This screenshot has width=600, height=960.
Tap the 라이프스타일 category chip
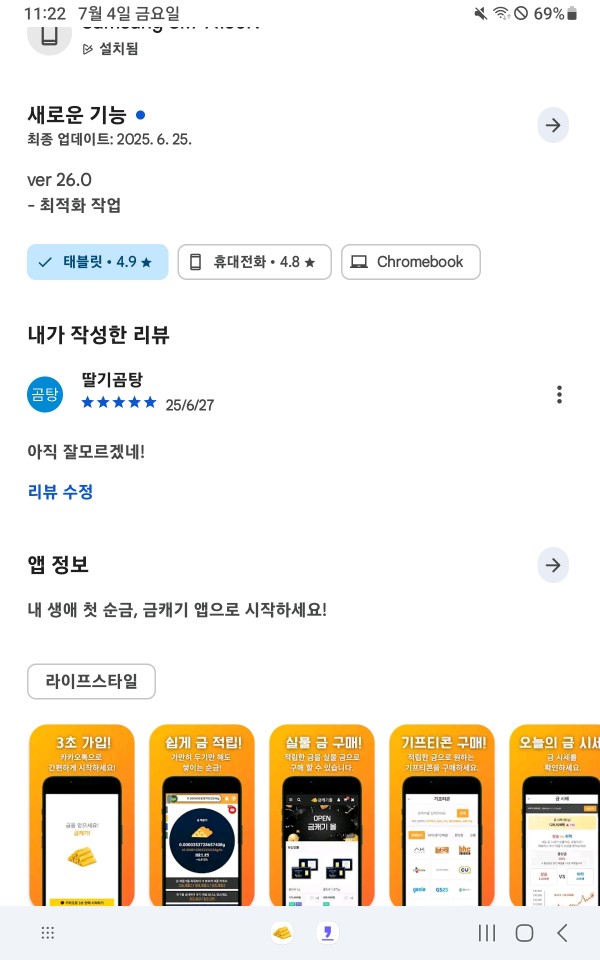[91, 681]
